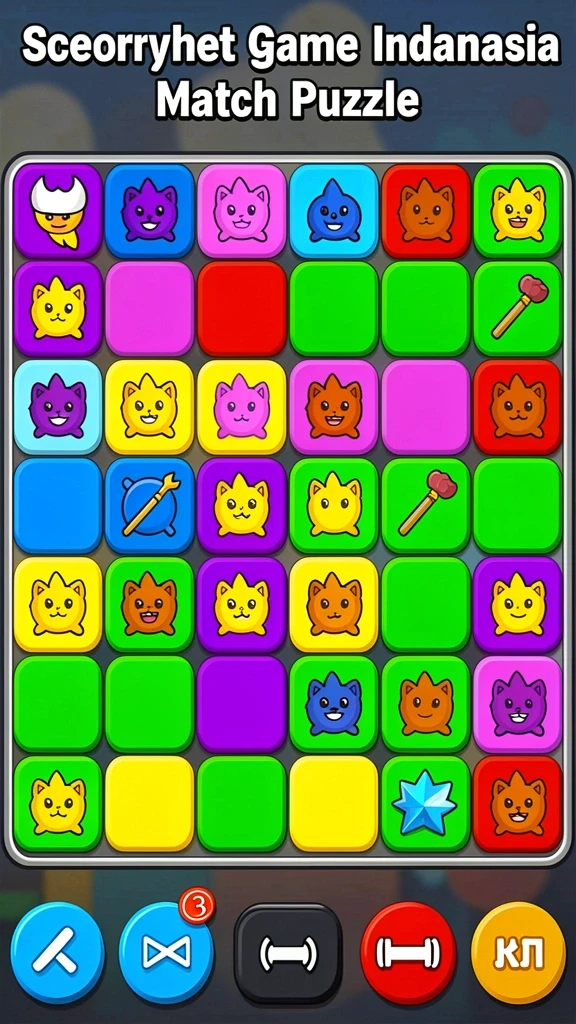Viewport: 576px width, 1024px height.
Task: Use the blue hammer booster button
Action: 57,952
